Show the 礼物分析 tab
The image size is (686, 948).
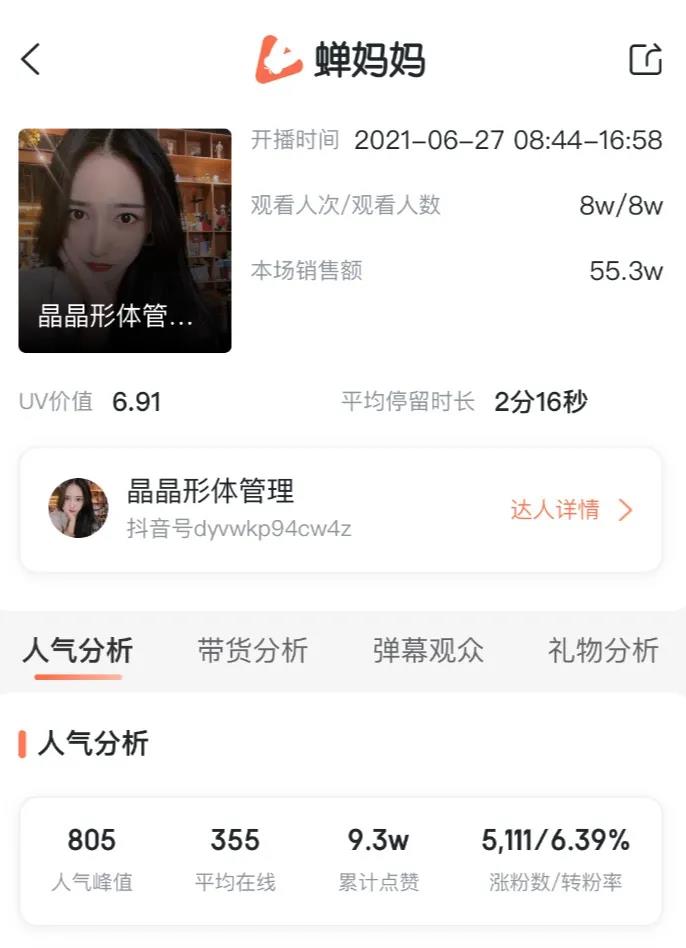point(603,651)
